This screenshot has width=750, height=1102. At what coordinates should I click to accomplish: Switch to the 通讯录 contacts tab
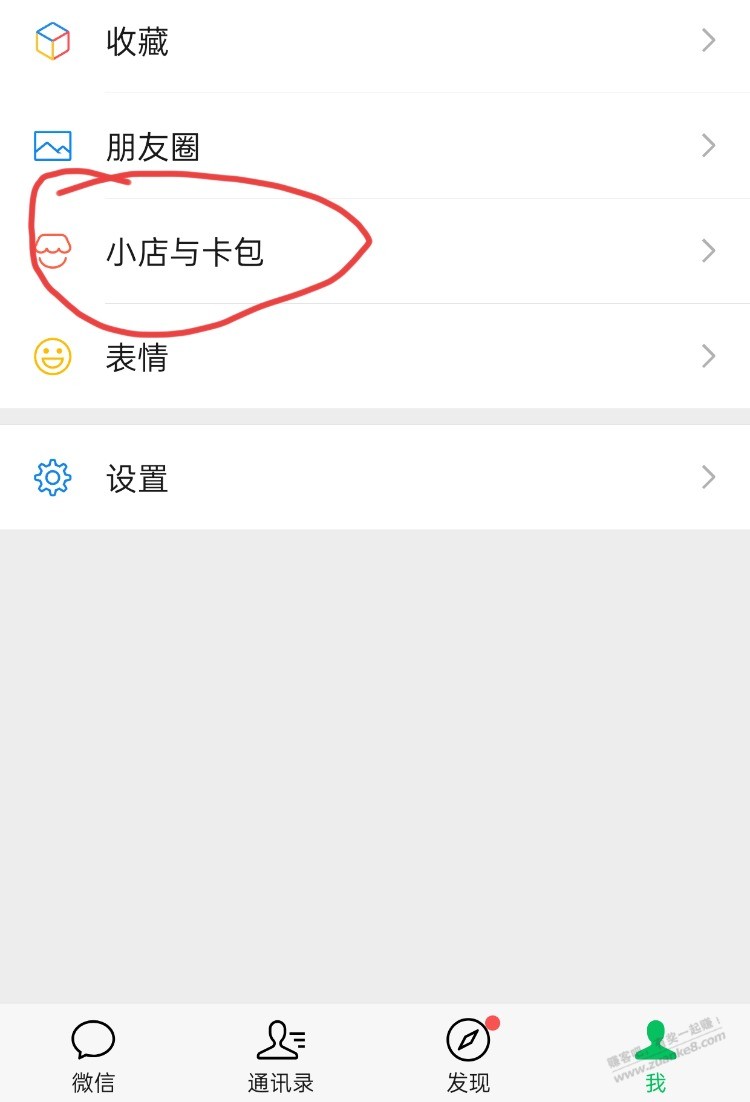coord(281,1055)
